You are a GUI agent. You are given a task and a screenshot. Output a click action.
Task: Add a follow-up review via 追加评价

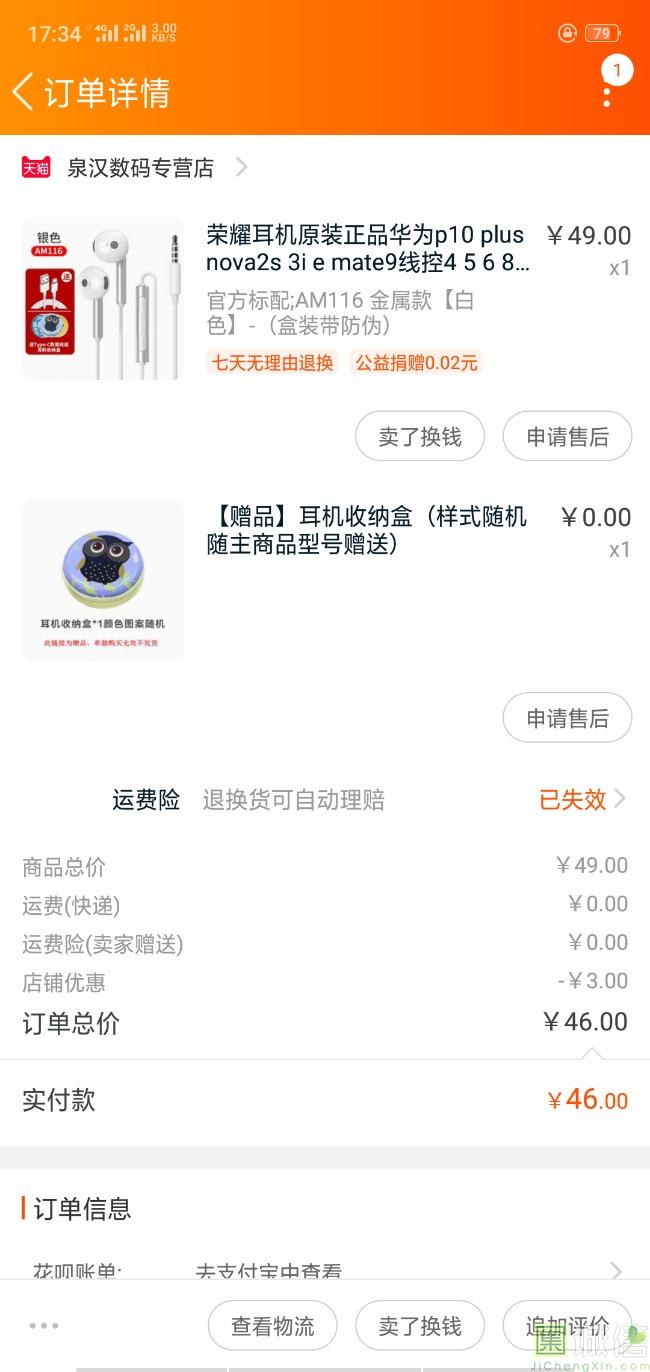tap(567, 1326)
